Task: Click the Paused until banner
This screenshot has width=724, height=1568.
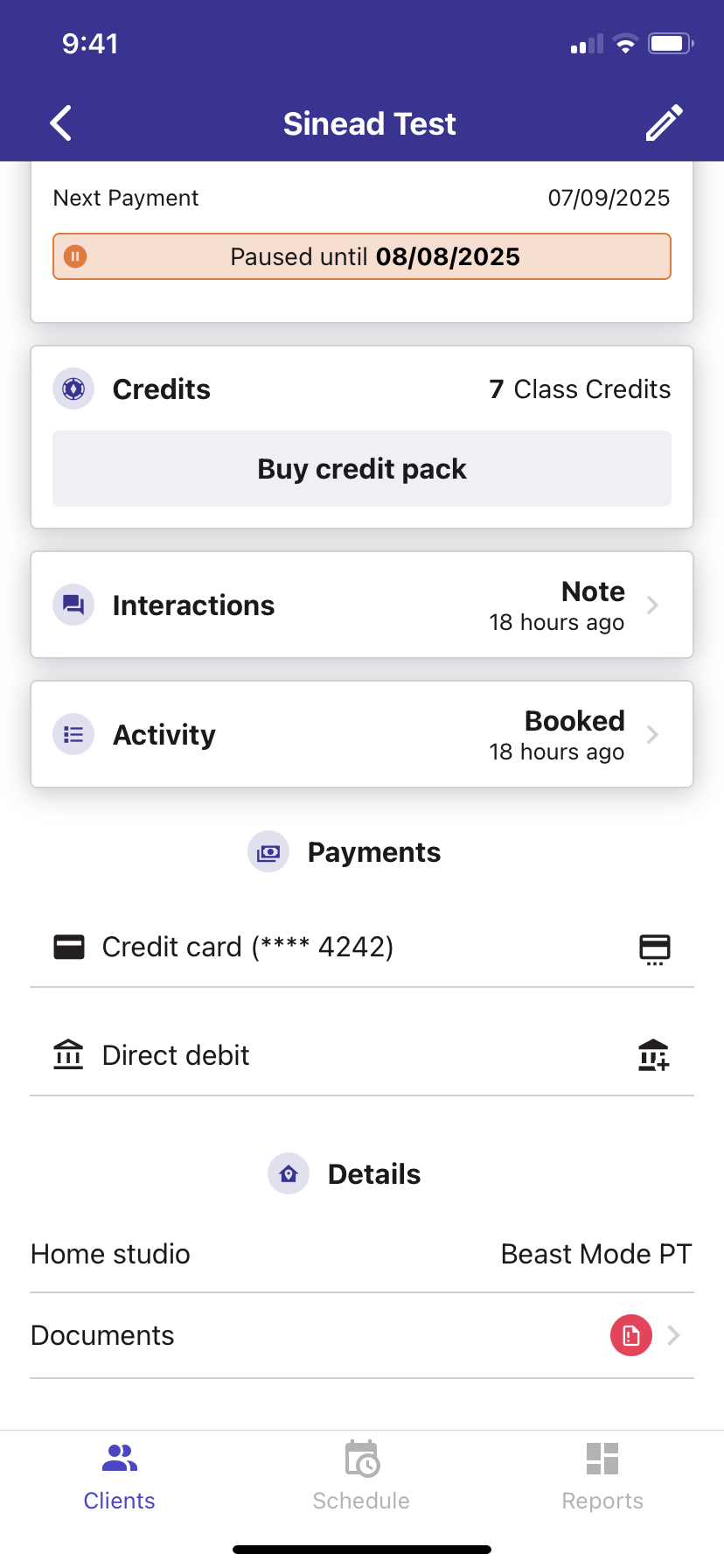Action: [x=361, y=256]
